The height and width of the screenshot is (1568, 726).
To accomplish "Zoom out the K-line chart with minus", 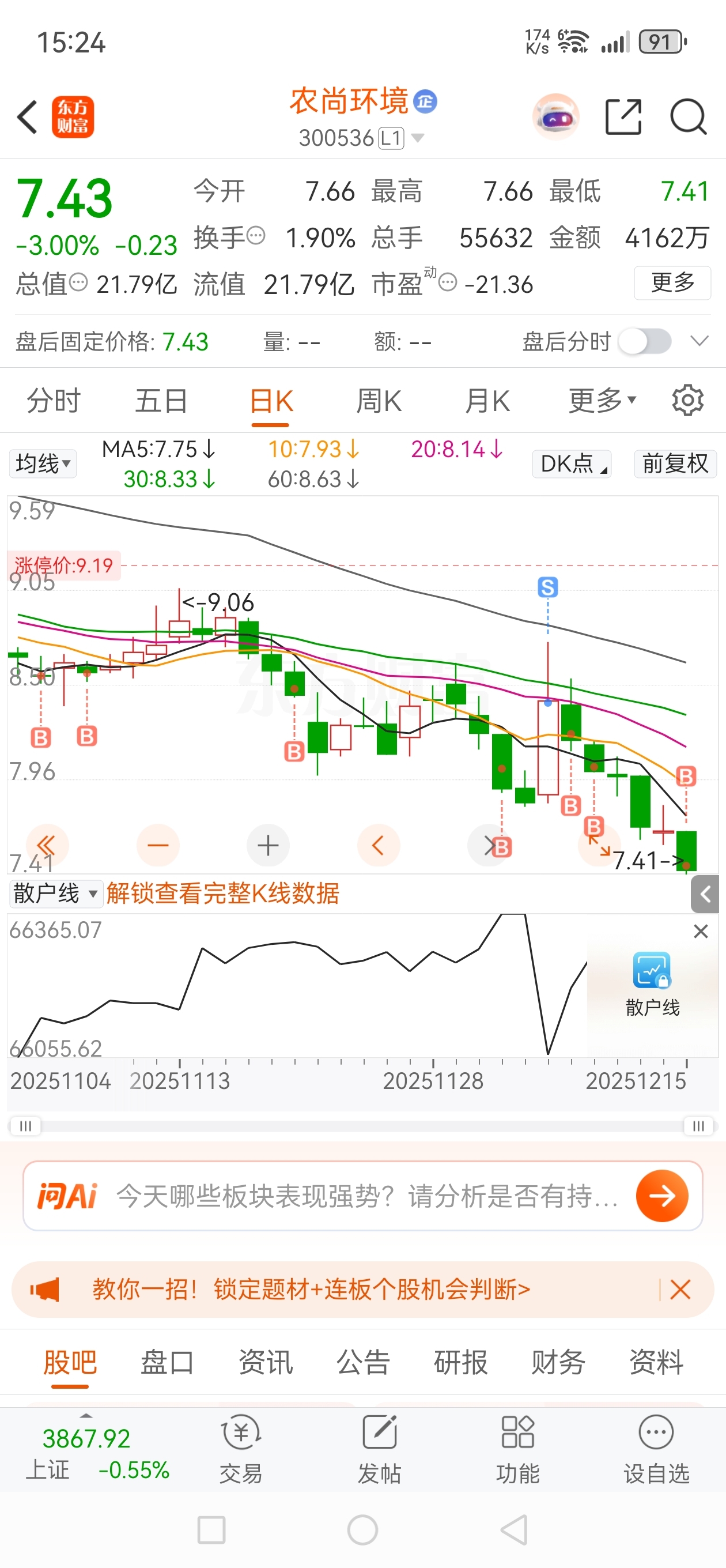I will coord(158,846).
